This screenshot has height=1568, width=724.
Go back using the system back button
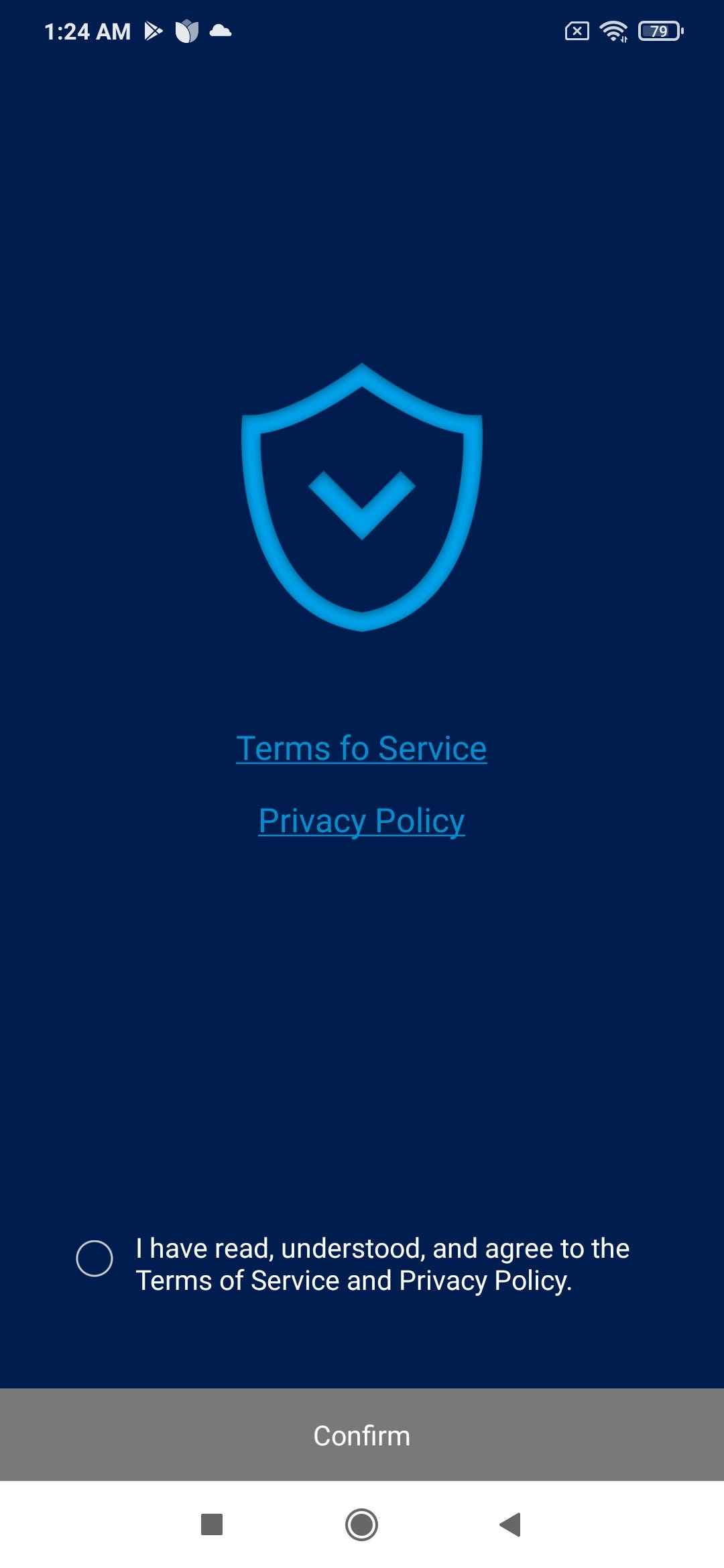pyautogui.click(x=511, y=1524)
